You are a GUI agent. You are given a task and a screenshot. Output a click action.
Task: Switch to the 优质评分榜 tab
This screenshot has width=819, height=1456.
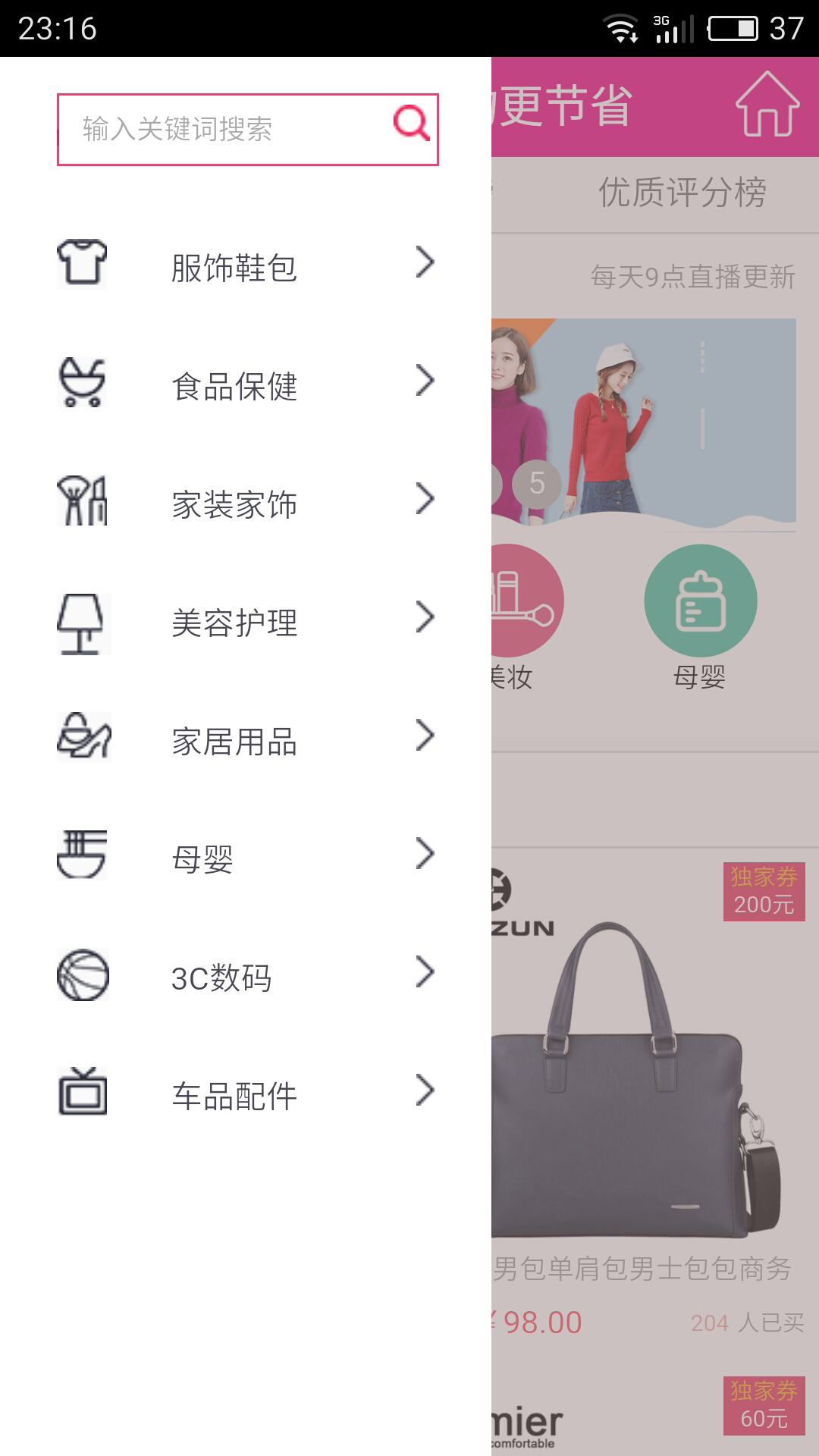(x=681, y=193)
